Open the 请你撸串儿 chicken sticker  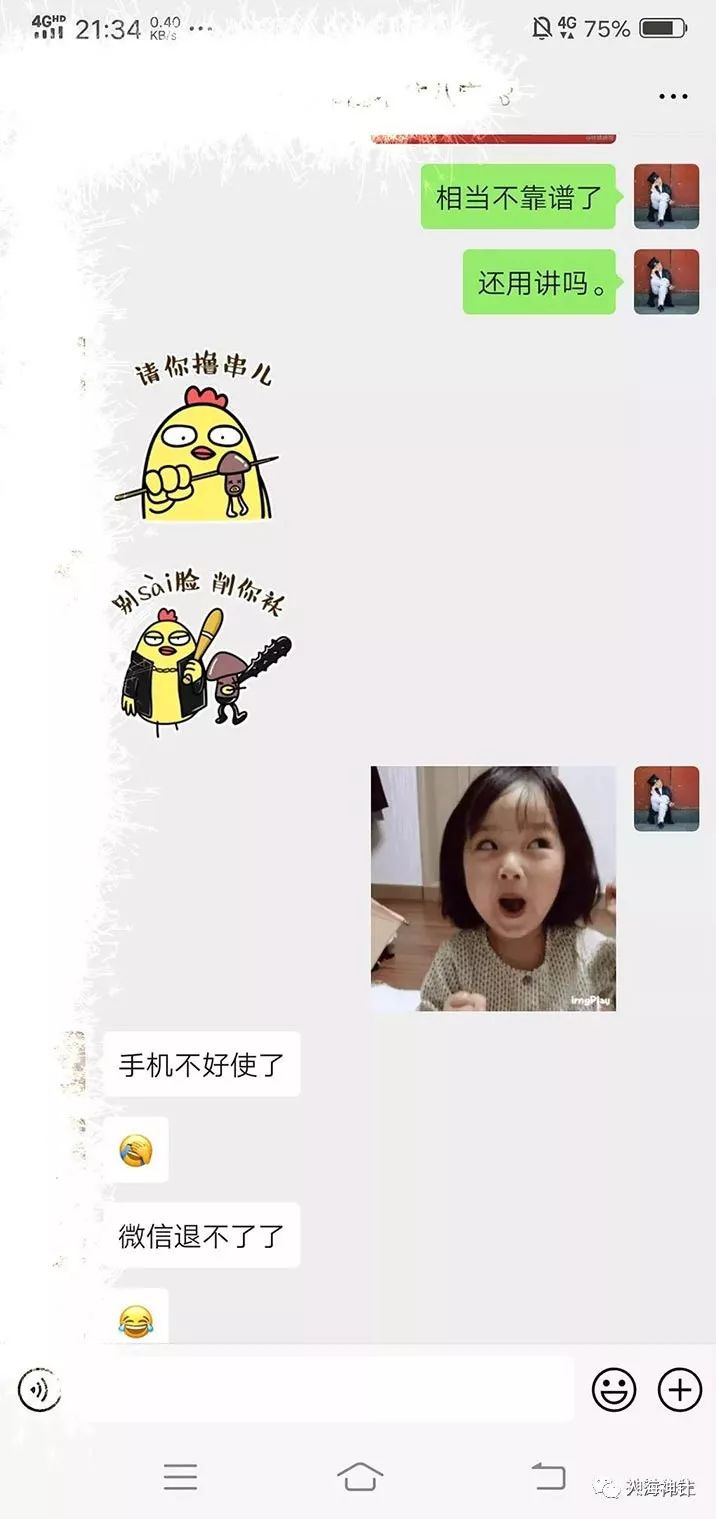coord(200,440)
